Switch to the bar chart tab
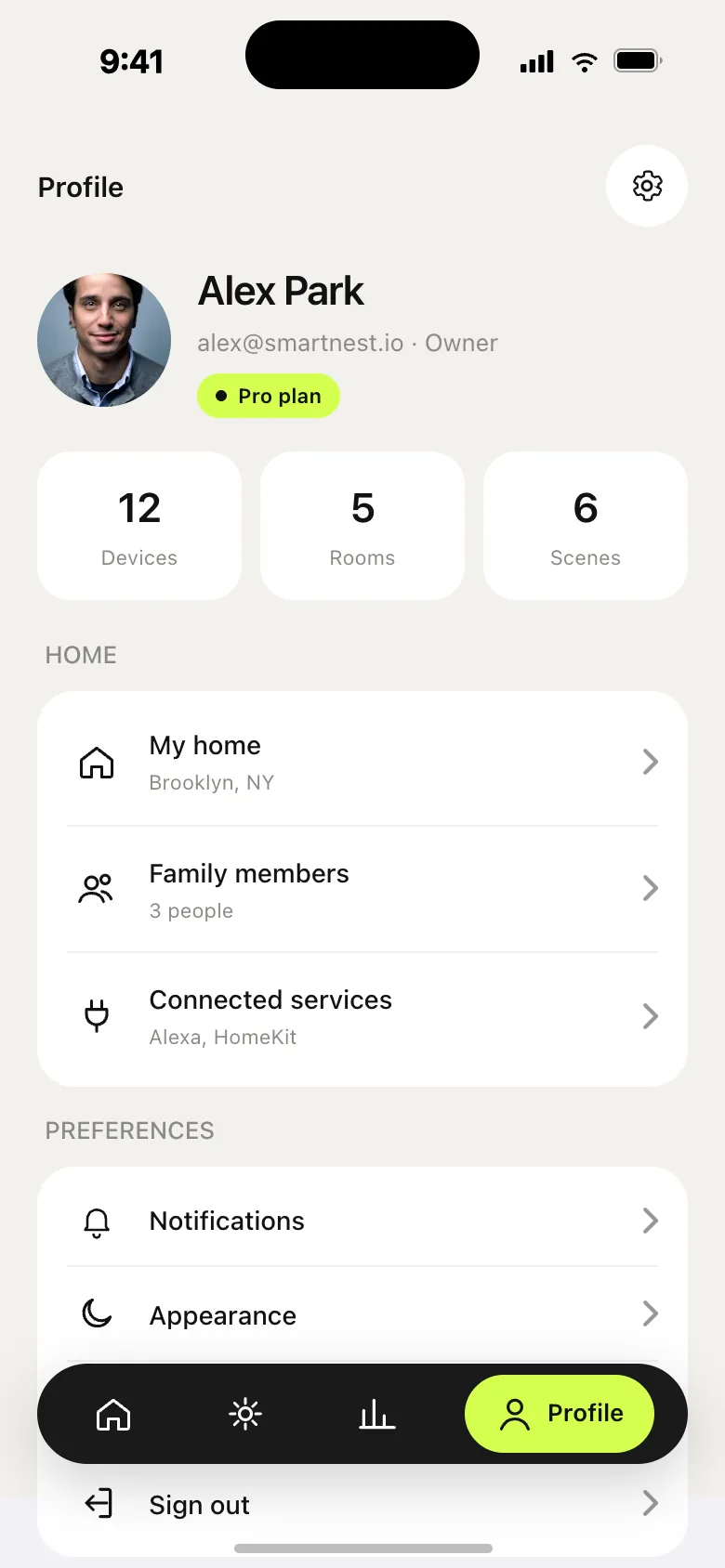 point(377,1414)
